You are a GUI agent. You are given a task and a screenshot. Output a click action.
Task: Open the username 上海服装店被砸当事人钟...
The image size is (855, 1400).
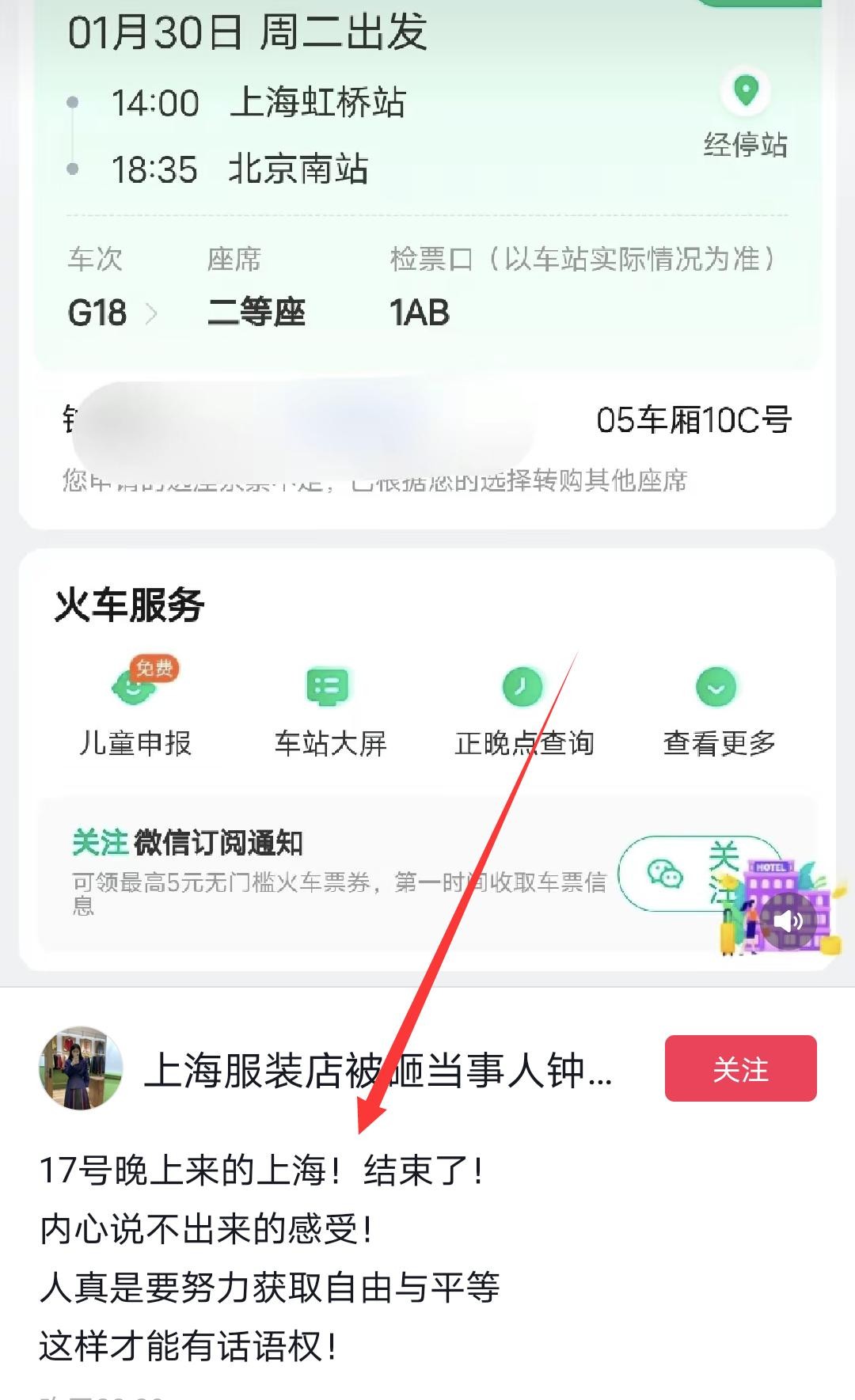pos(378,1072)
